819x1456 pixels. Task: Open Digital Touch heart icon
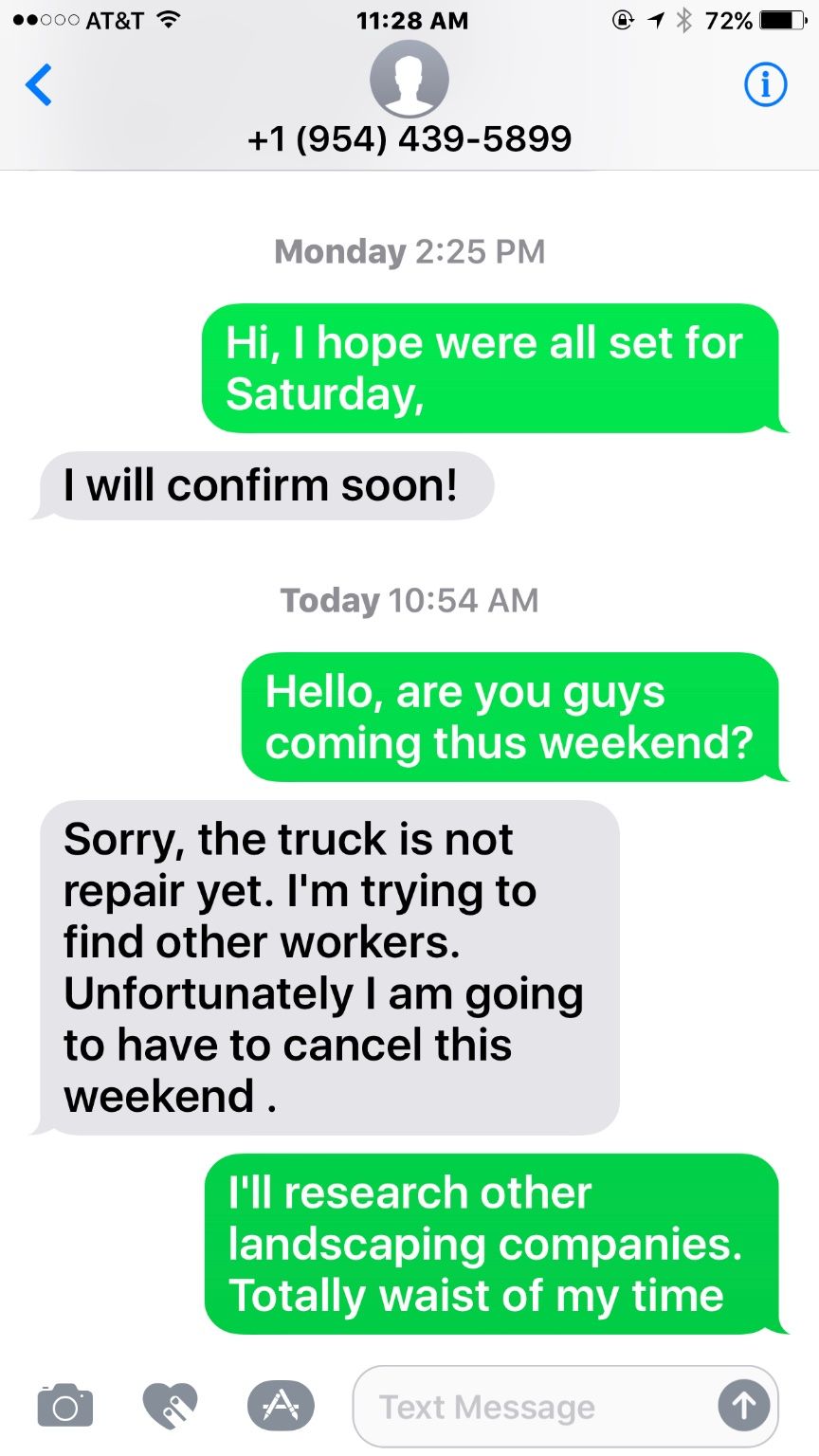pyautogui.click(x=171, y=1405)
